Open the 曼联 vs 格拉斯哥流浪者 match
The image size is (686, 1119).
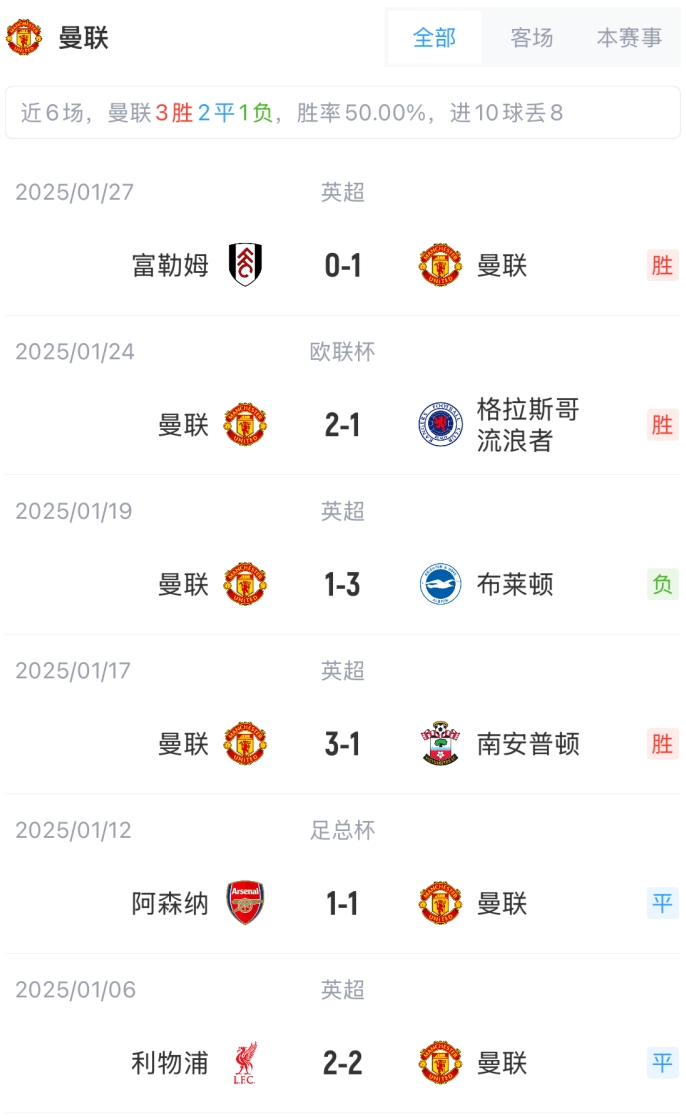[x=343, y=425]
